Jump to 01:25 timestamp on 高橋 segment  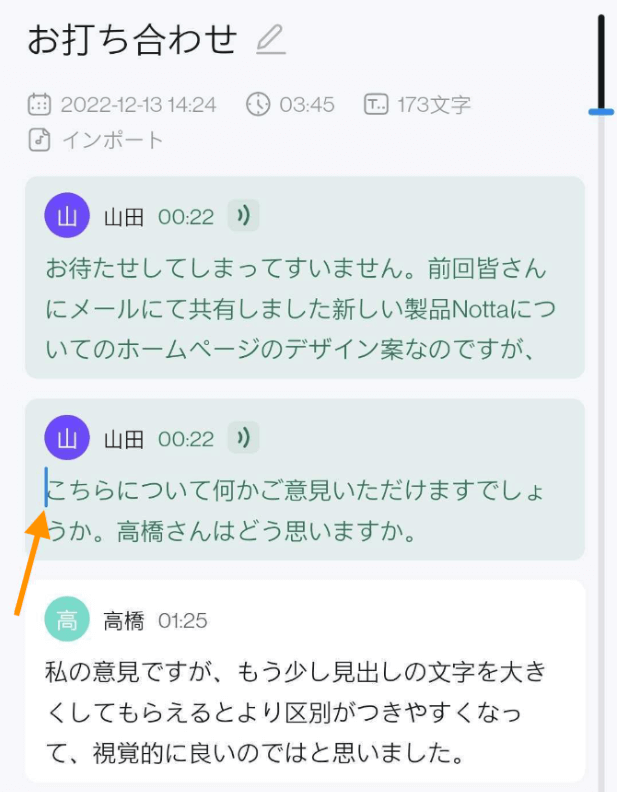point(182,621)
